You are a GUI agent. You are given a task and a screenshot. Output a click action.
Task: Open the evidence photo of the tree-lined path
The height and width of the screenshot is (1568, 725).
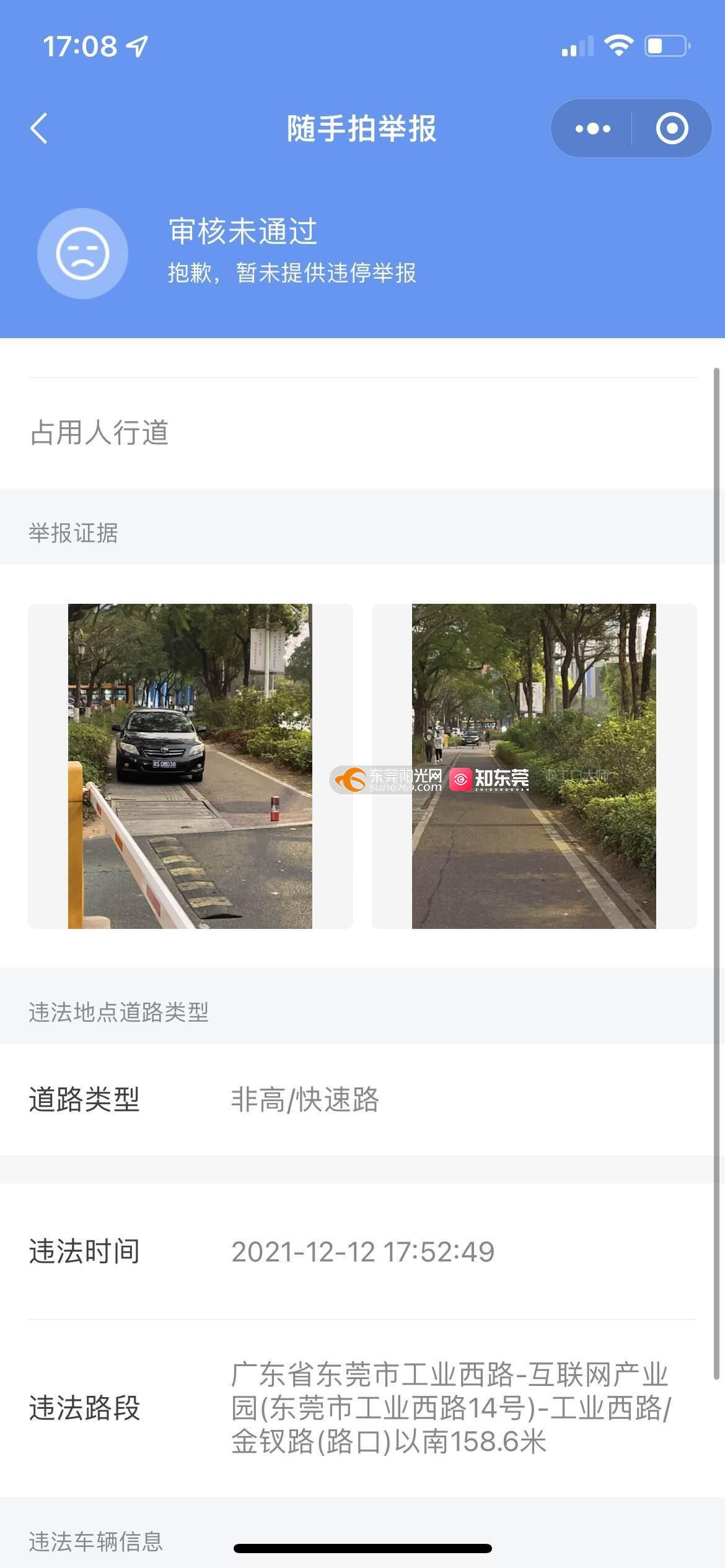(534, 766)
